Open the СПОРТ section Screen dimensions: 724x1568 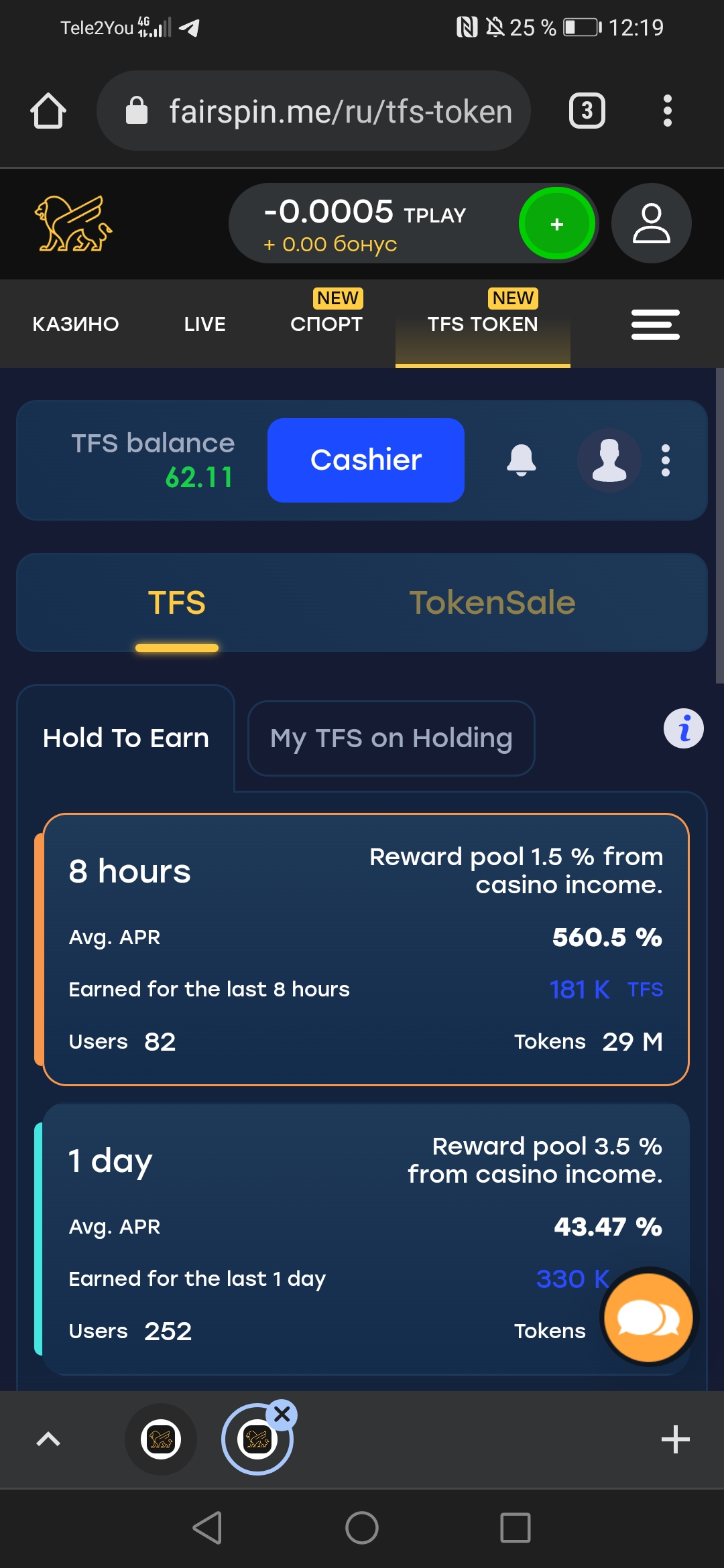coord(326,323)
